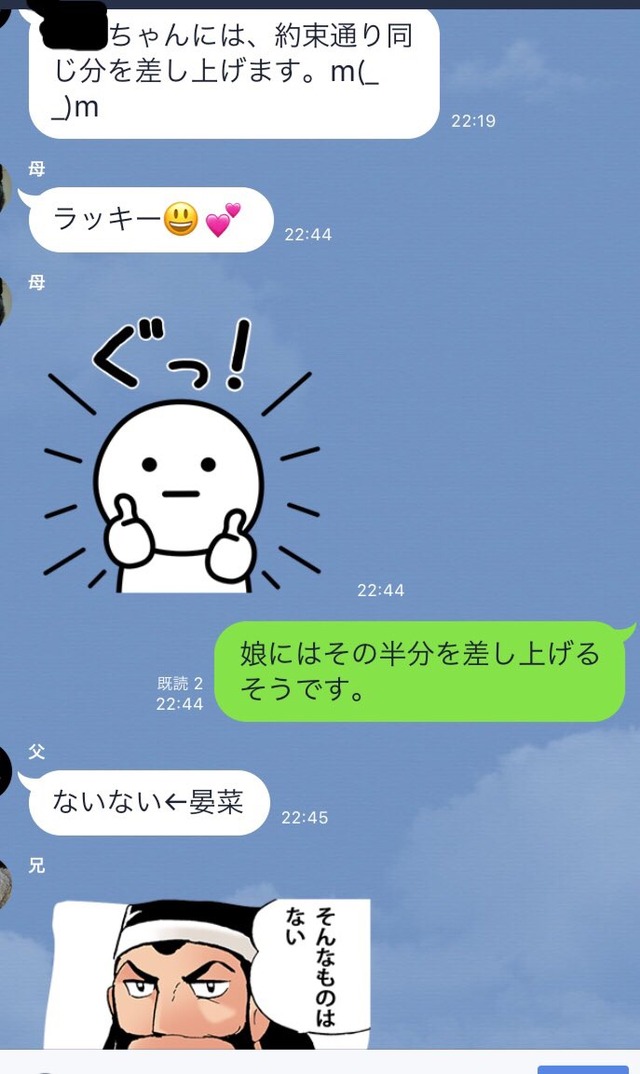The image size is (640, 1074).
Task: Open the そんなものはない manga sticker from 兄
Action: [x=212, y=974]
